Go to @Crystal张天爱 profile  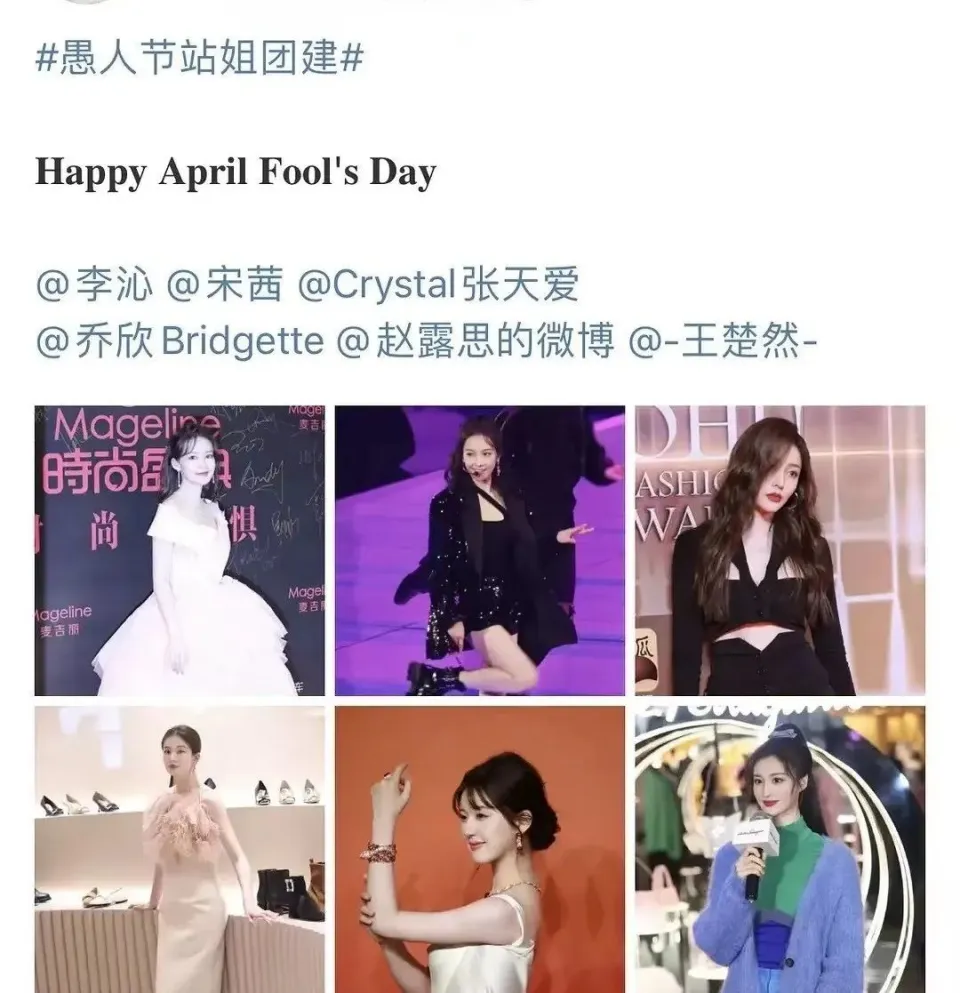click(438, 286)
